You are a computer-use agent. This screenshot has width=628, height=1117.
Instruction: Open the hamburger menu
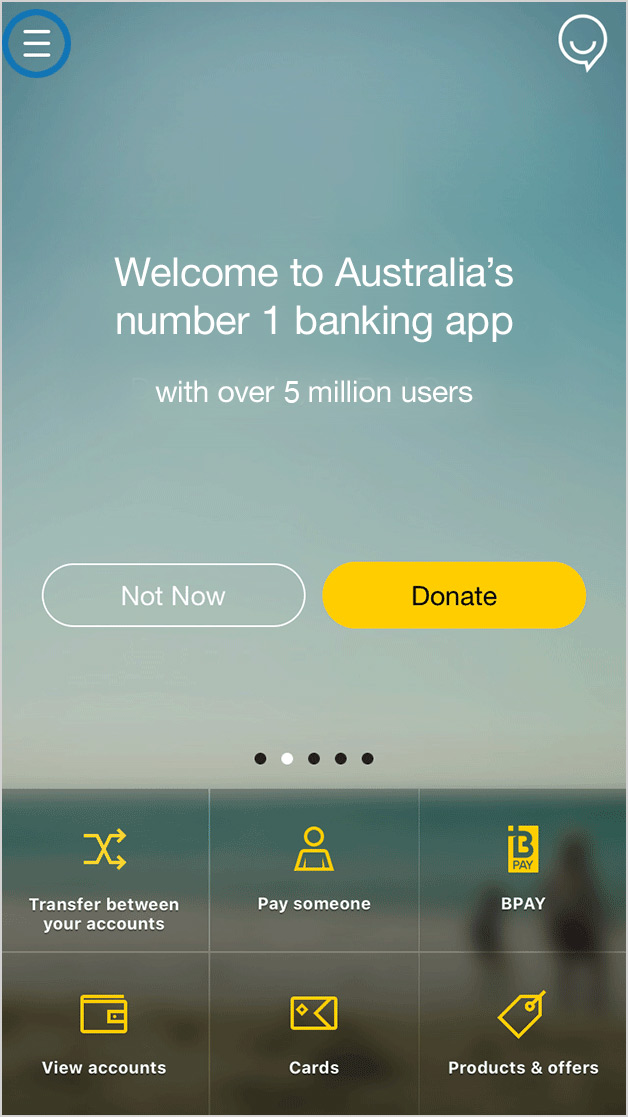coord(36,44)
